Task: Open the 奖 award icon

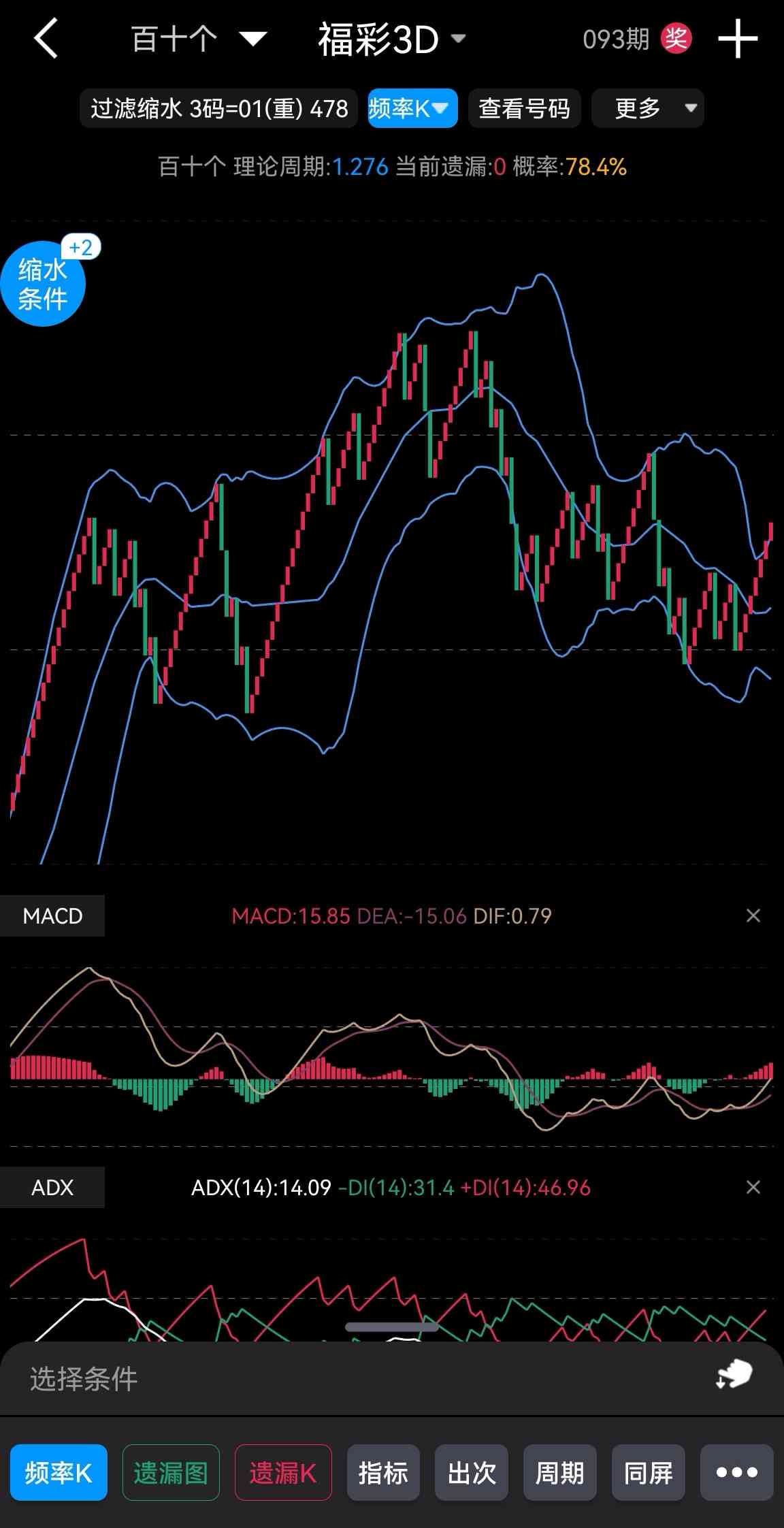Action: point(676,39)
